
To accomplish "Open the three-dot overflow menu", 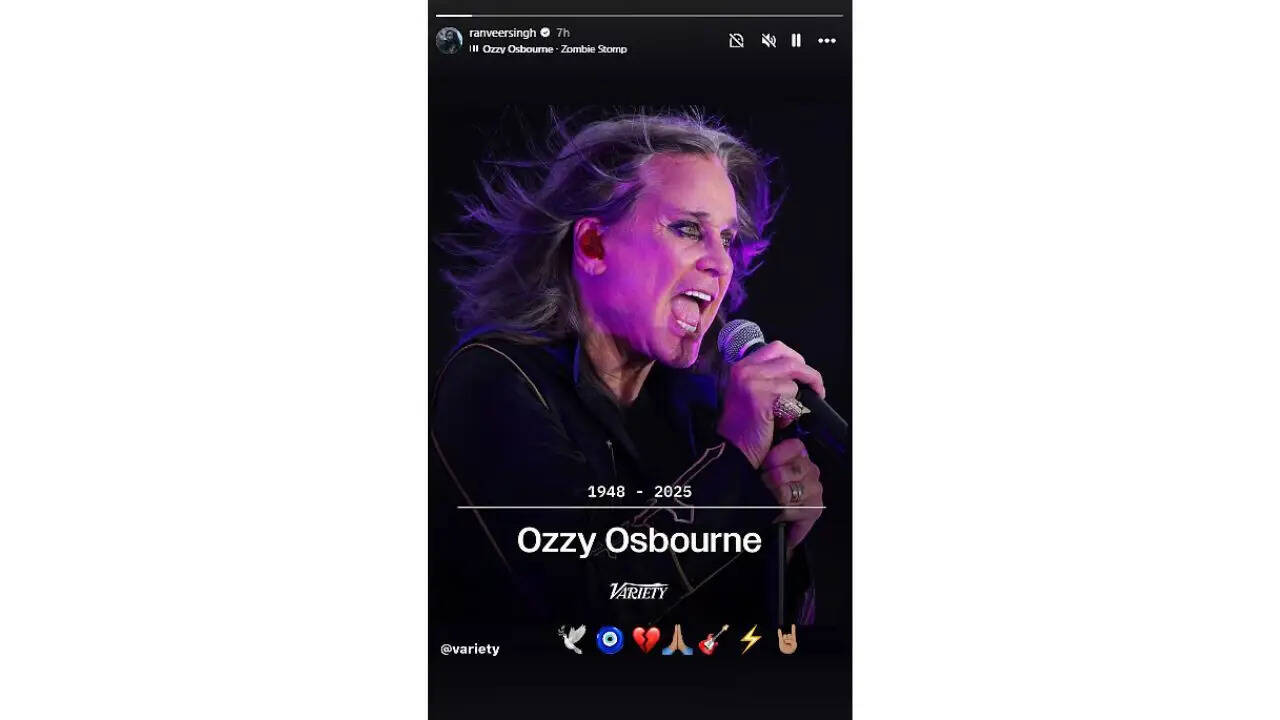I will [827, 41].
